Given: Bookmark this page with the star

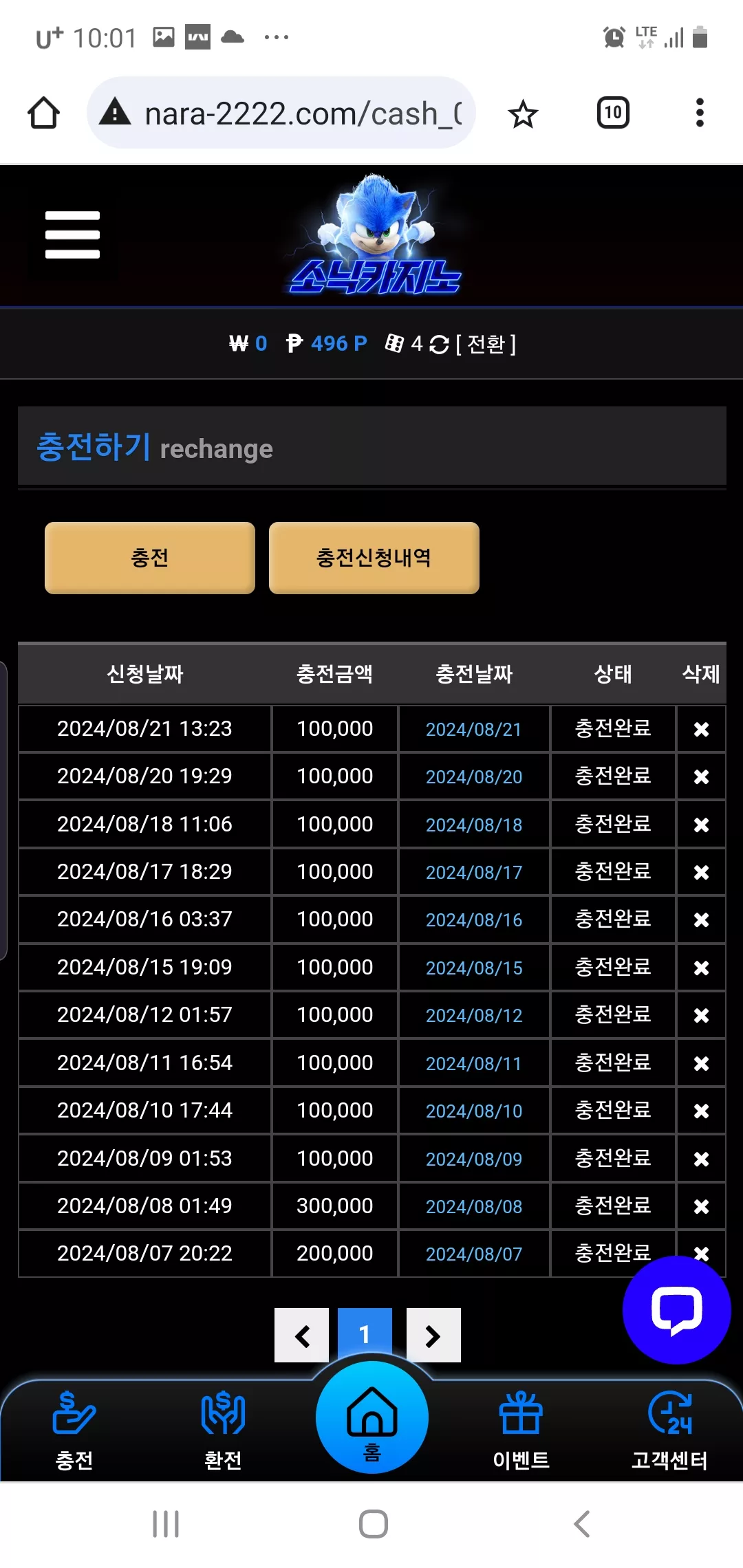Looking at the screenshot, I should [x=523, y=113].
